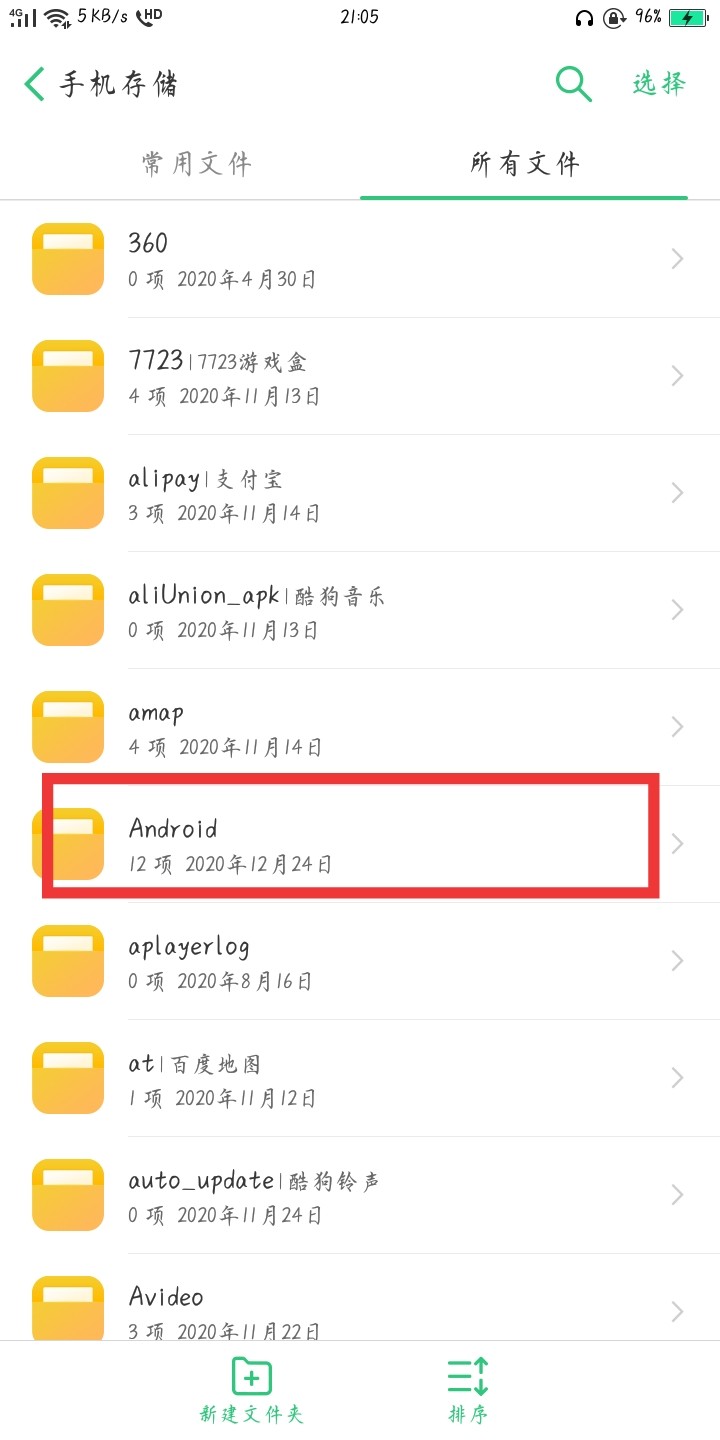The width and height of the screenshot is (720, 1440).
Task: Open the alipay 支付宝 folder
Action: [x=360, y=493]
